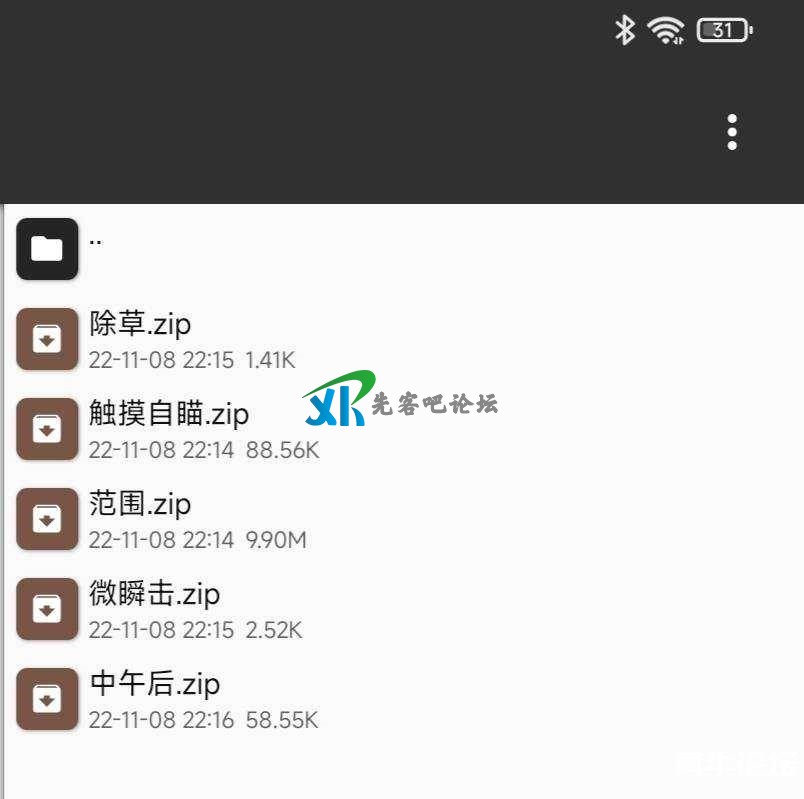The width and height of the screenshot is (804, 799).
Task: Open 范围.zip from the list
Action: pyautogui.click(x=140, y=519)
